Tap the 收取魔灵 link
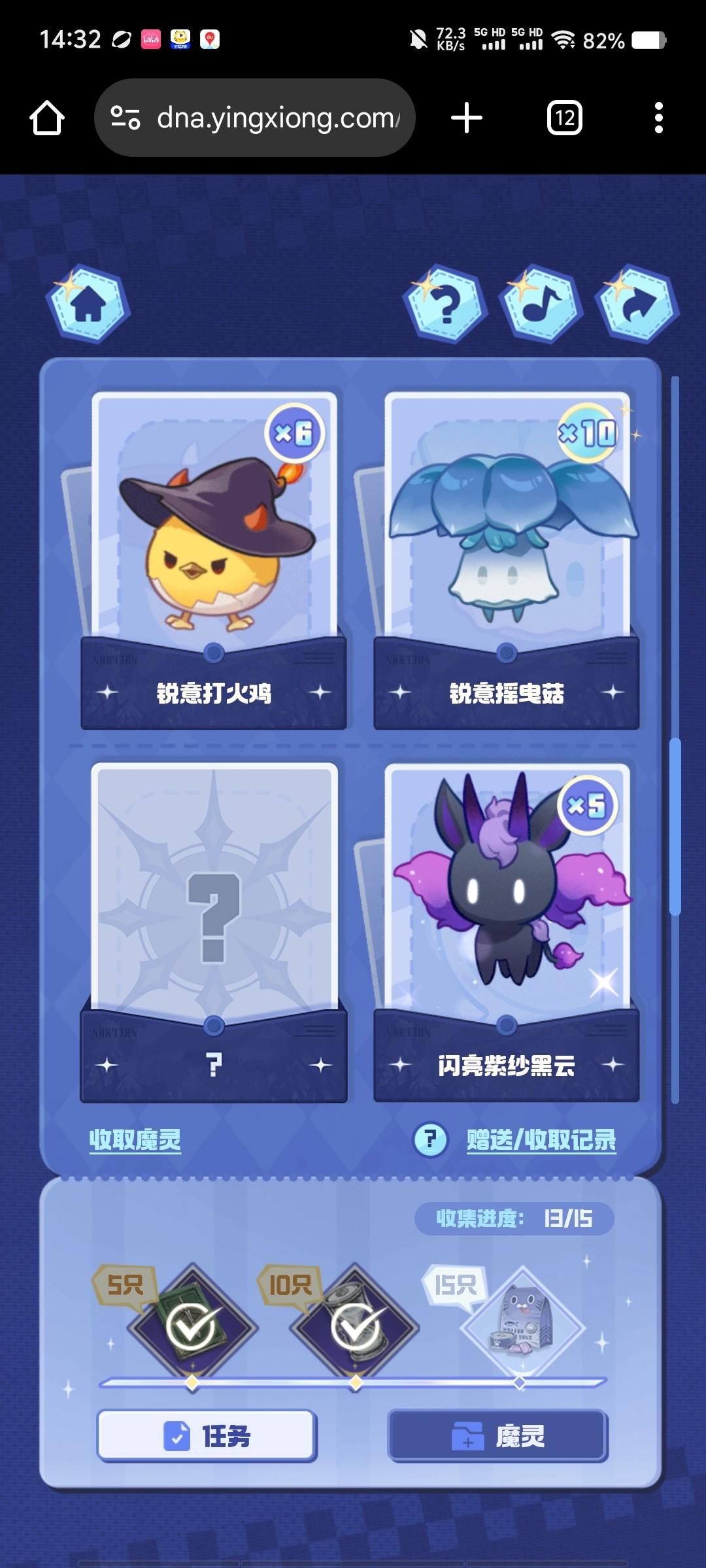 tap(135, 1139)
